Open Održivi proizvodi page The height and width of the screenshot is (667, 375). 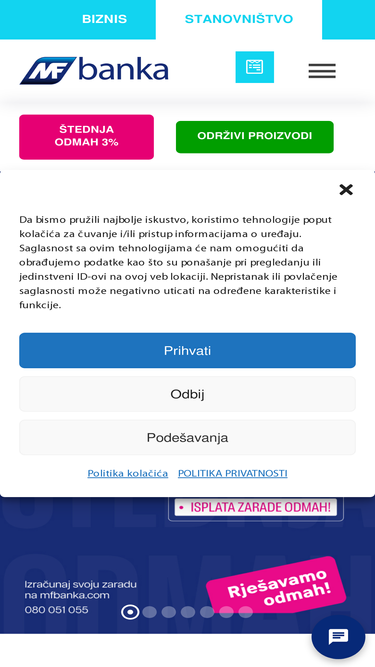[x=255, y=137]
